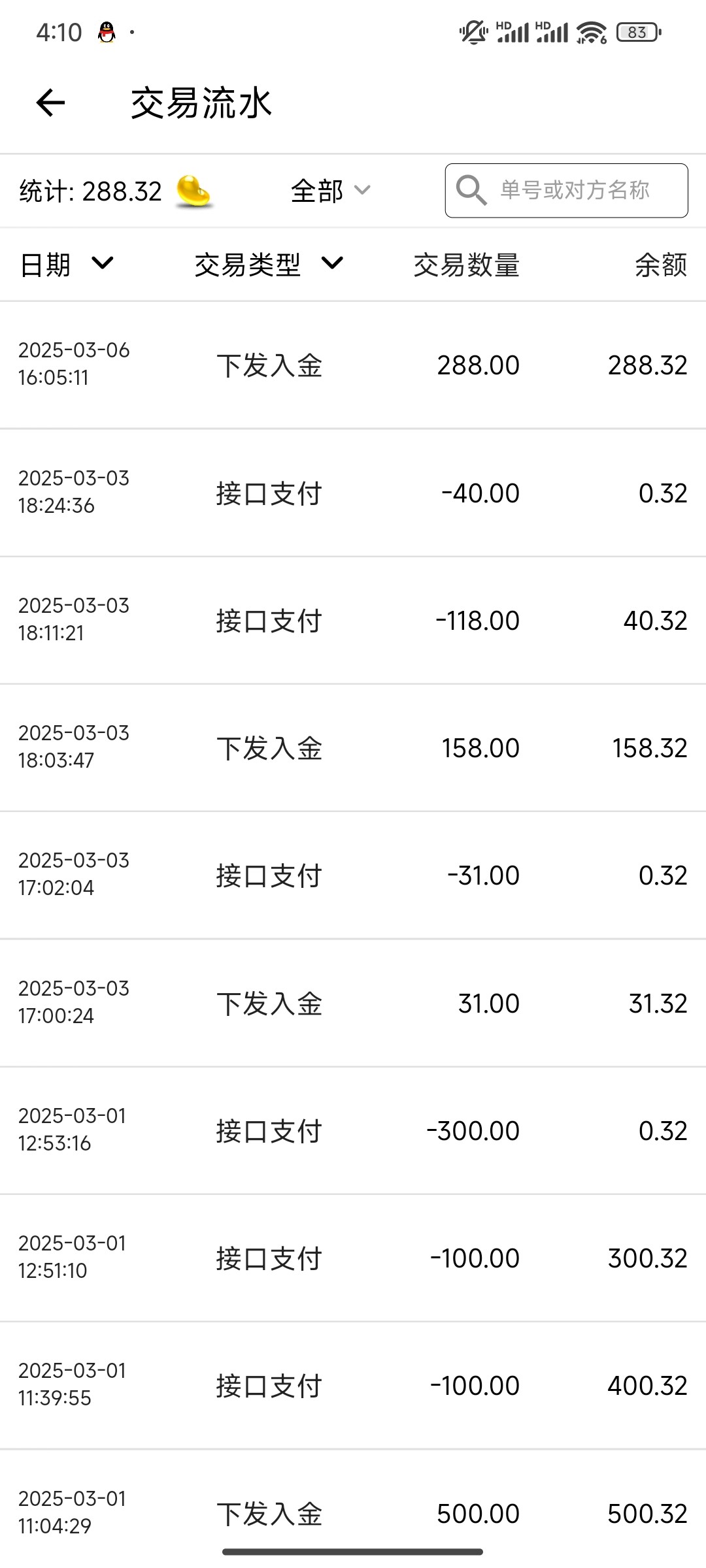Open the 158.00 下发入金 transaction
Viewport: 706px width, 1568px height.
coord(353,748)
